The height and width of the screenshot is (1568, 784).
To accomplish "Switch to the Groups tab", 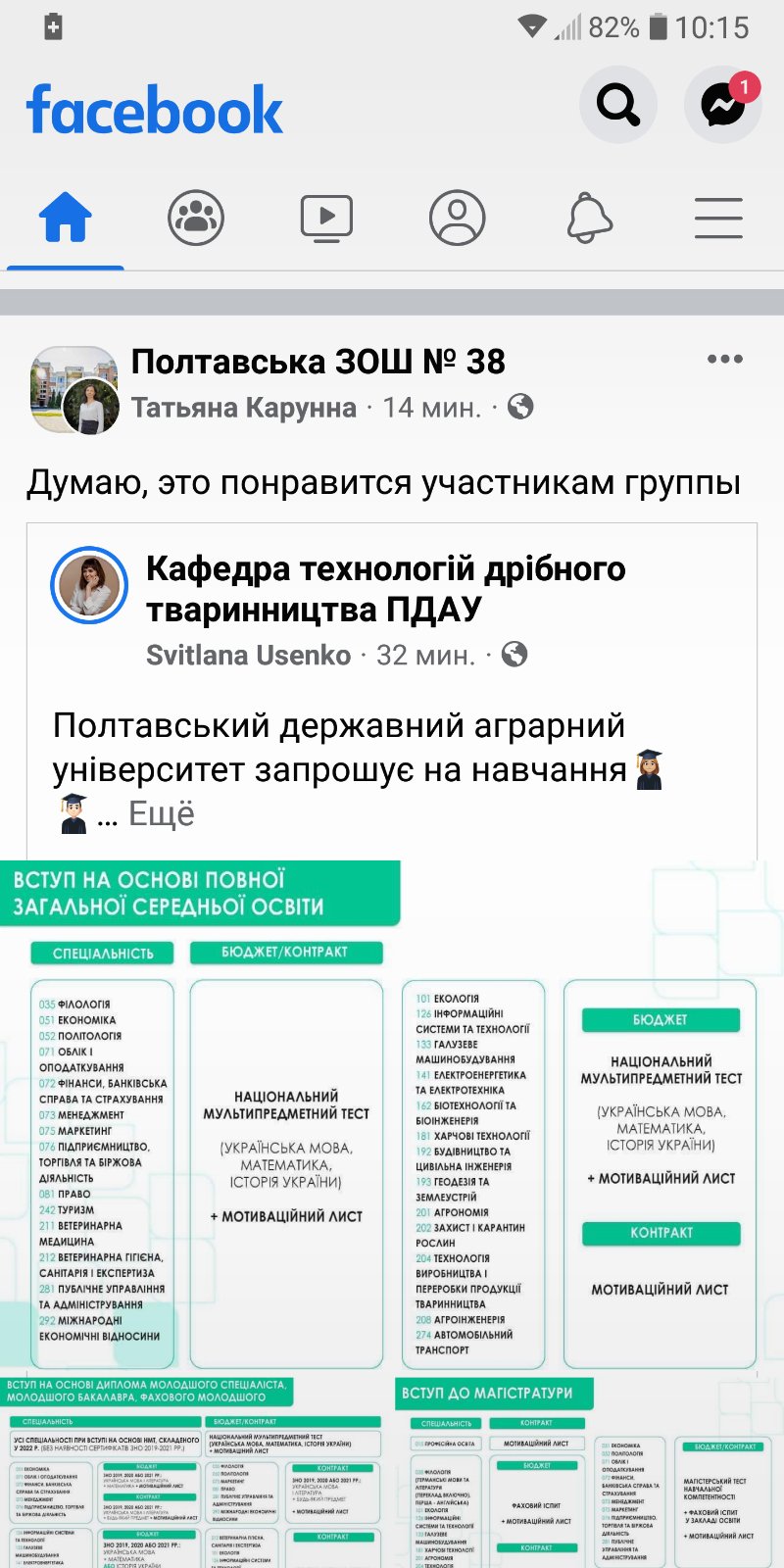I will point(196,218).
